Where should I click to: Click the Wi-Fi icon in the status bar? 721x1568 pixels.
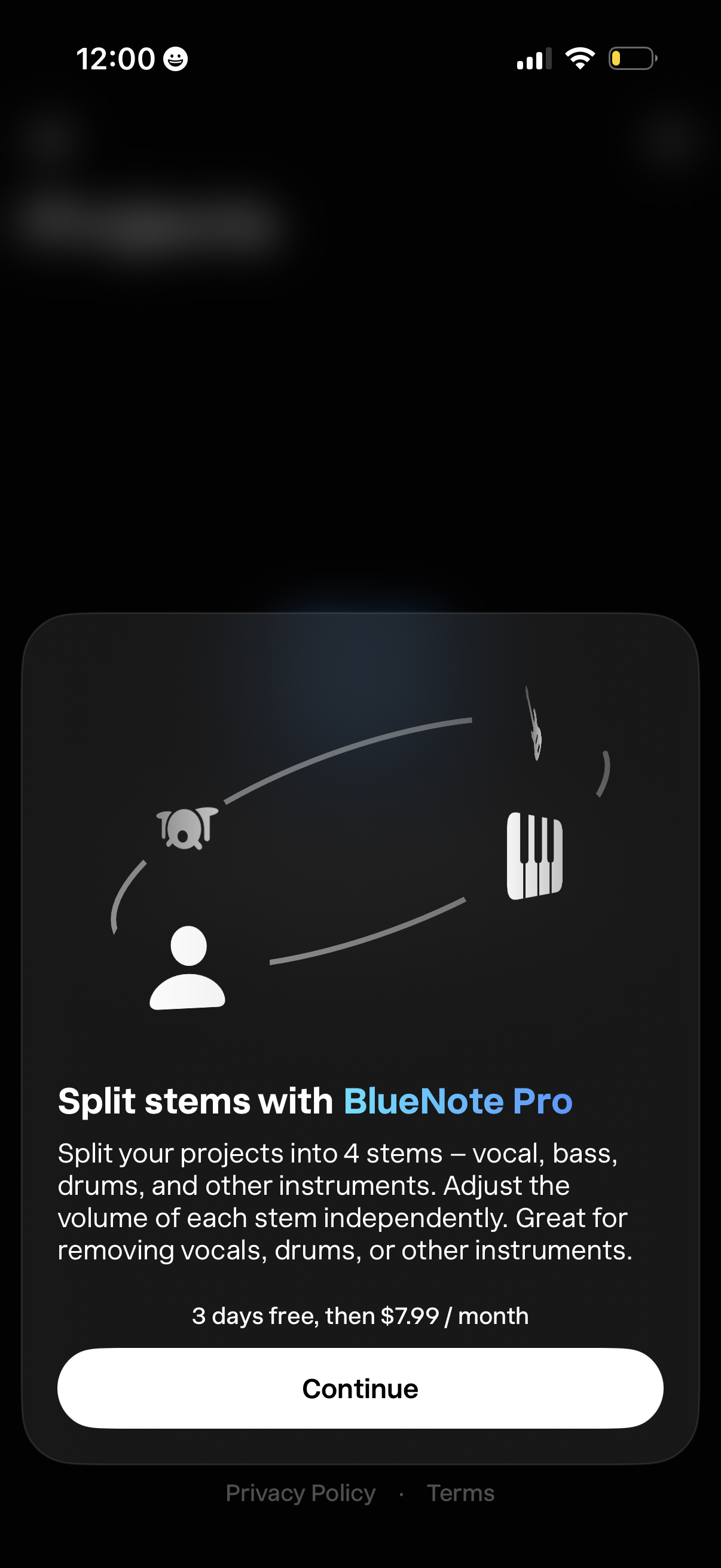579,57
